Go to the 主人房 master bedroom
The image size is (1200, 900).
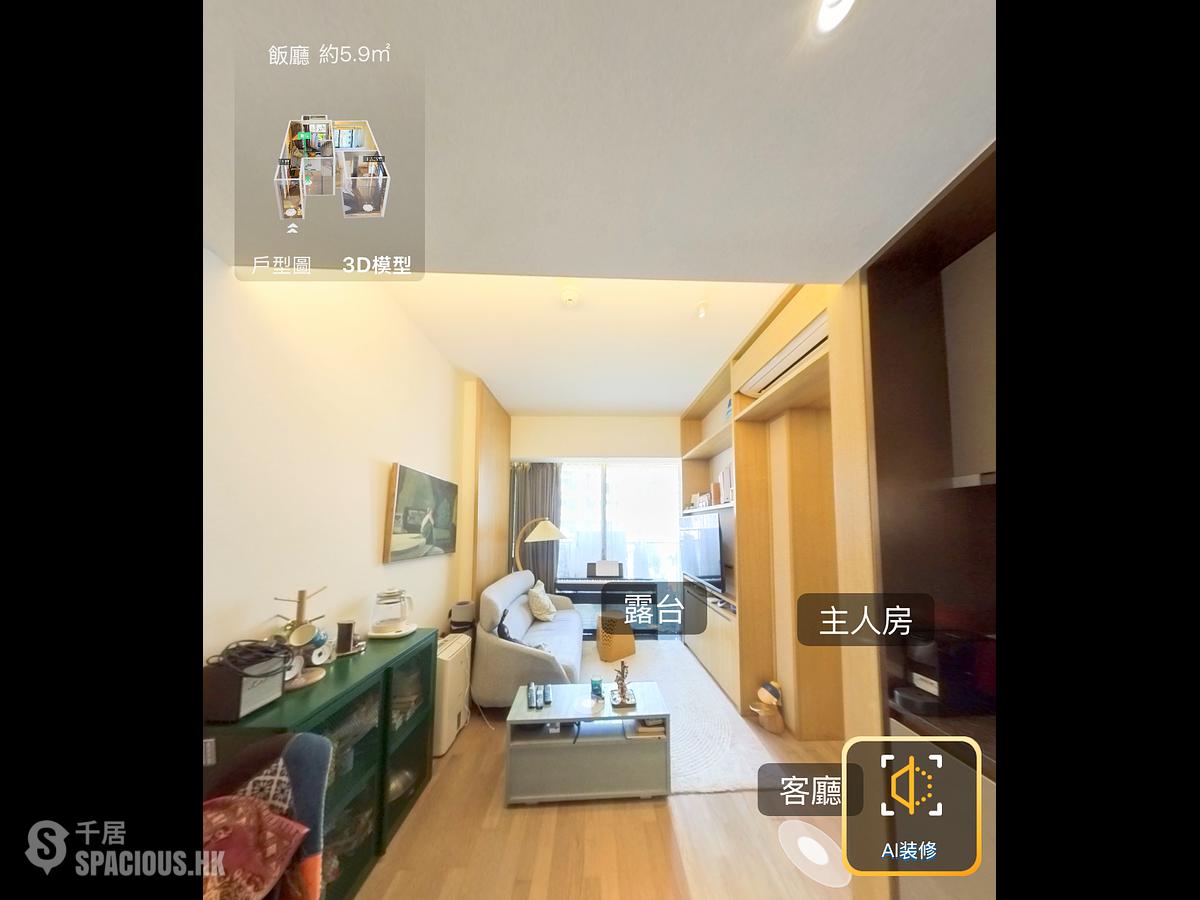coord(865,620)
